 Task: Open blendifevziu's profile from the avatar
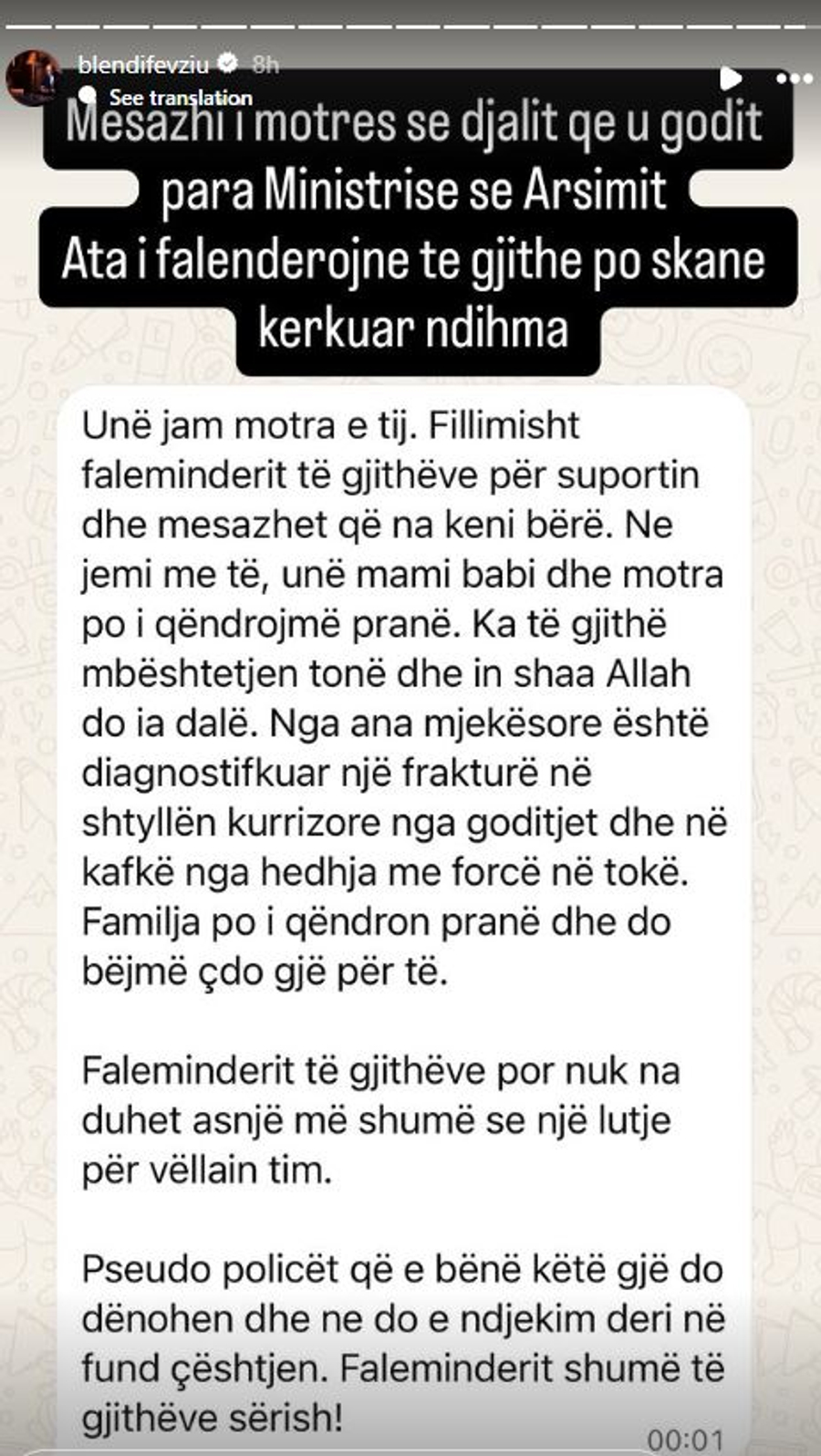pos(34,78)
